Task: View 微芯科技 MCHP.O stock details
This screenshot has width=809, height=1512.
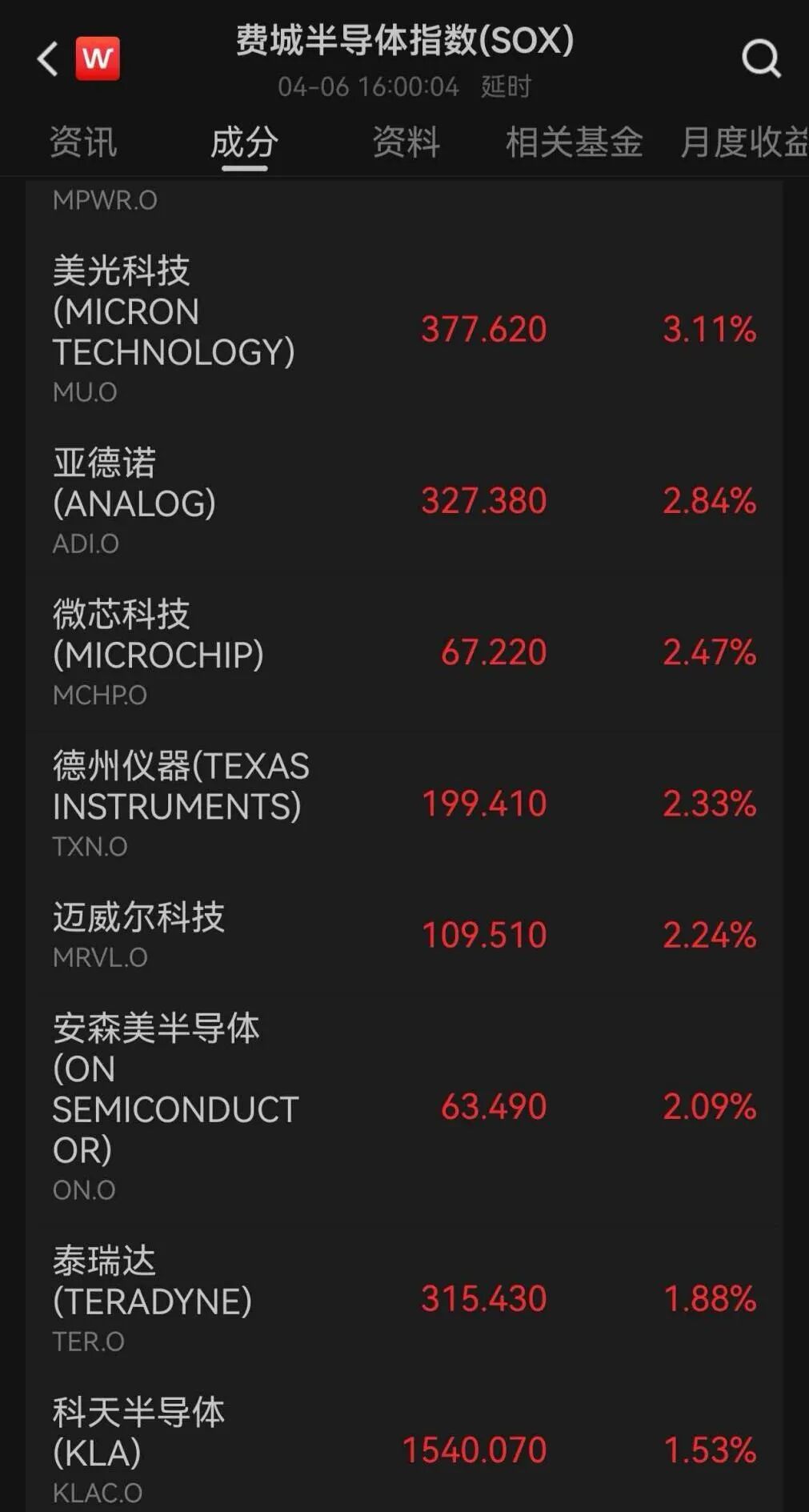Action: point(404,652)
